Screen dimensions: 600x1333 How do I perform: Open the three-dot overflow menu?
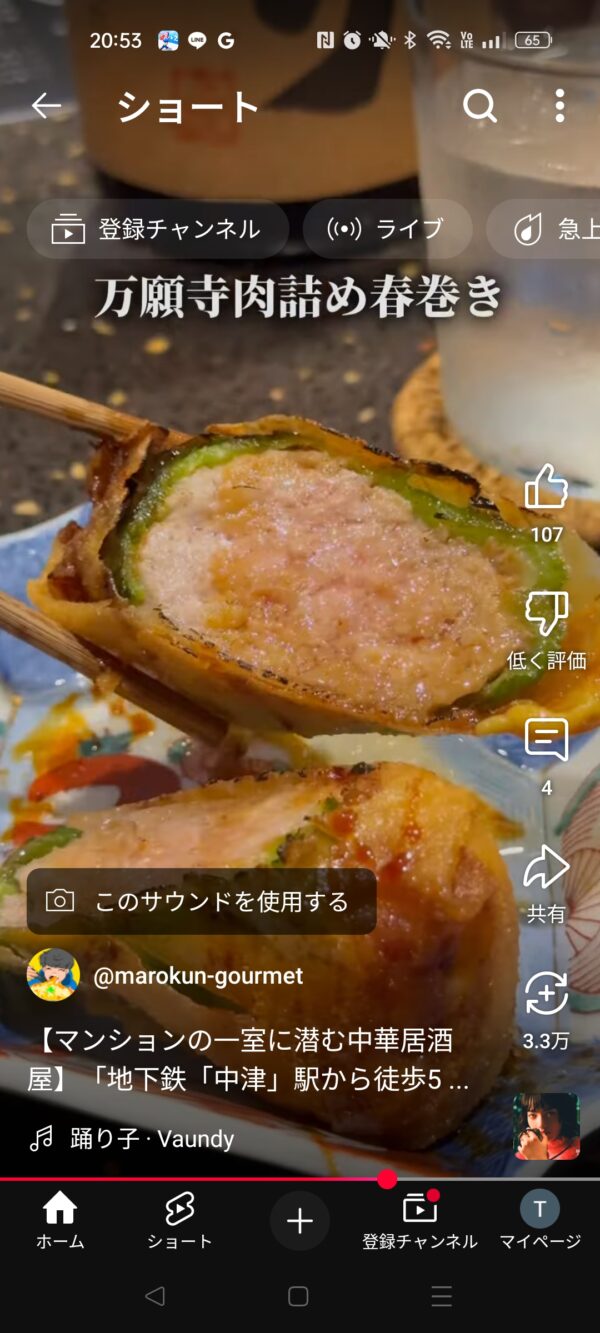[559, 106]
